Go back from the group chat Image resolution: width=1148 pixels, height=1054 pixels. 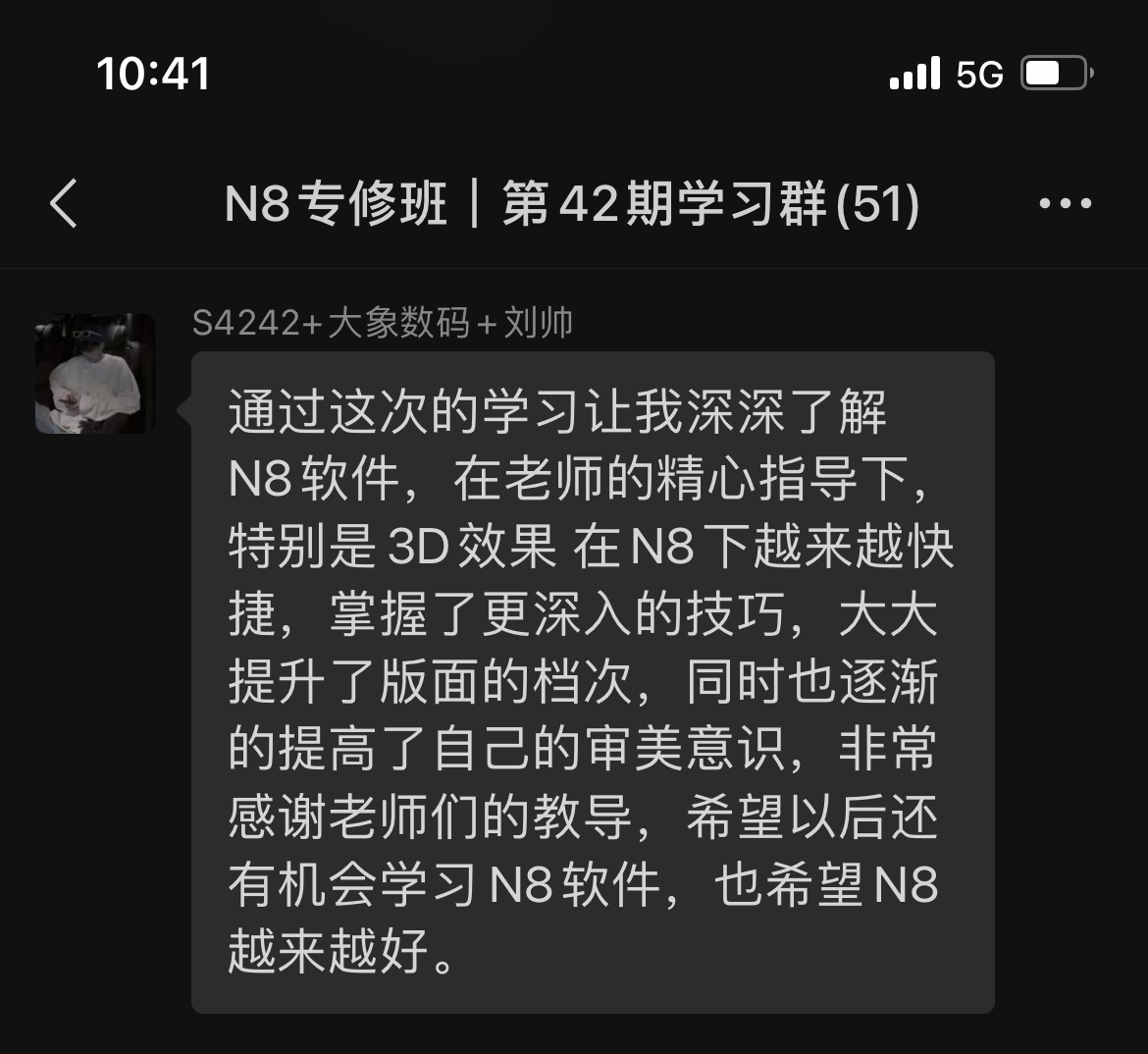(x=64, y=204)
